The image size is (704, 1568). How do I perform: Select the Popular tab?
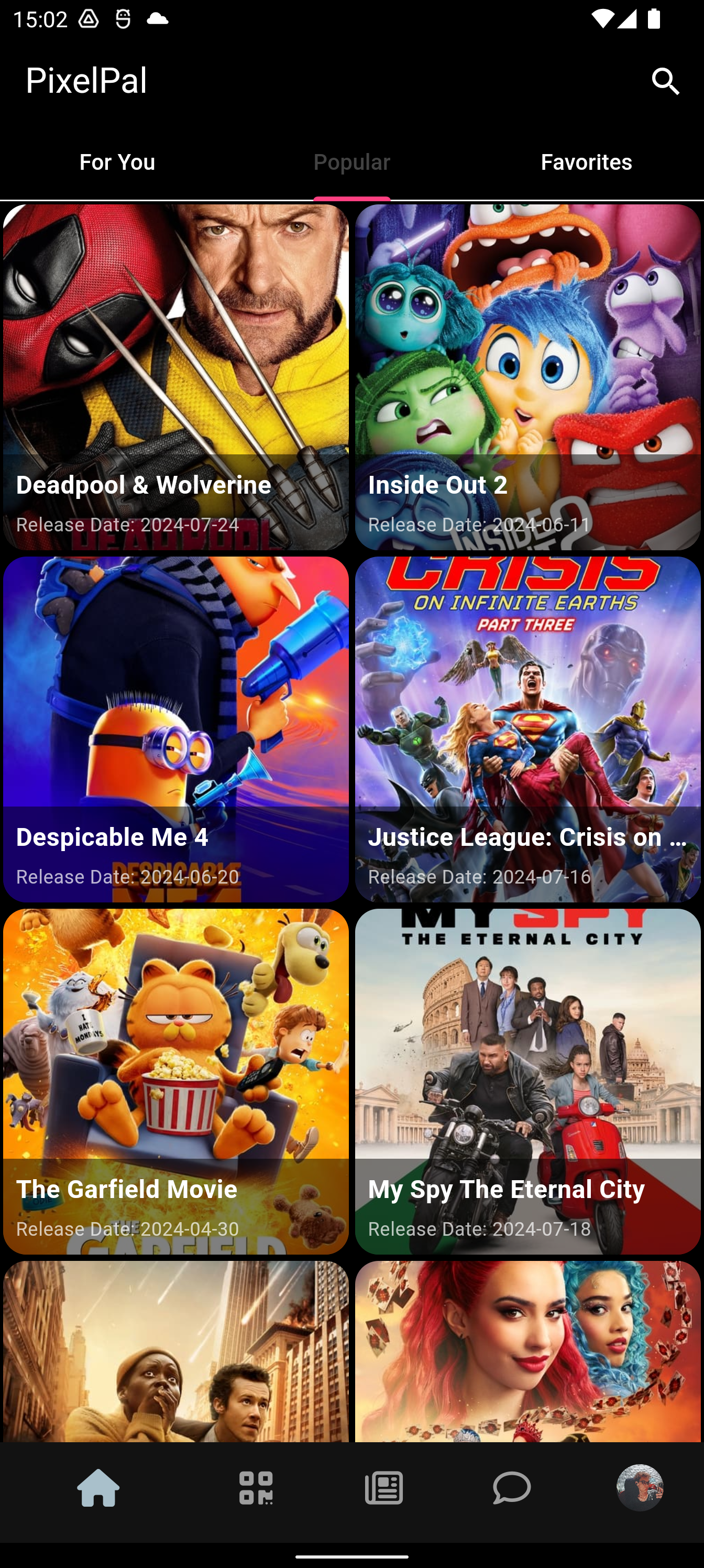[351, 162]
